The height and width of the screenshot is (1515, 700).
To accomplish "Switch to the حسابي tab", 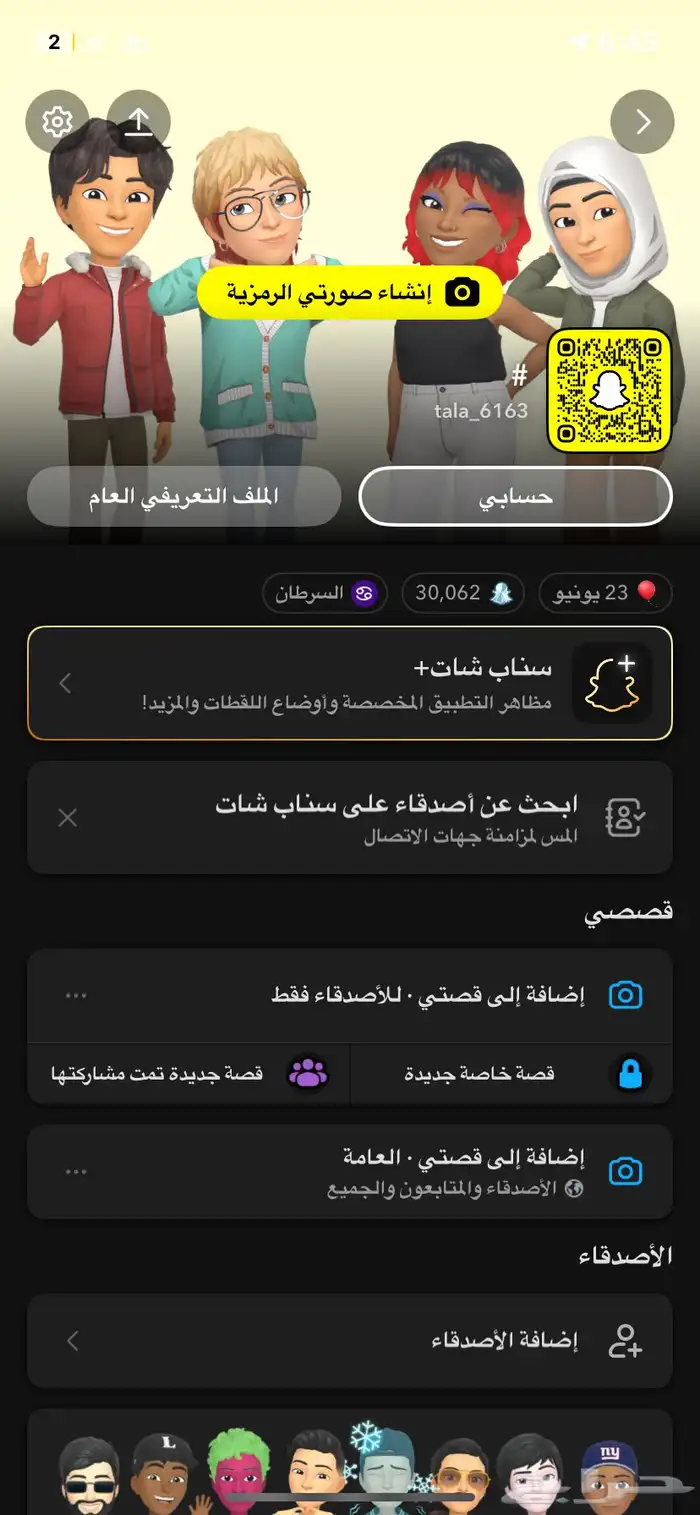I will tap(515, 496).
